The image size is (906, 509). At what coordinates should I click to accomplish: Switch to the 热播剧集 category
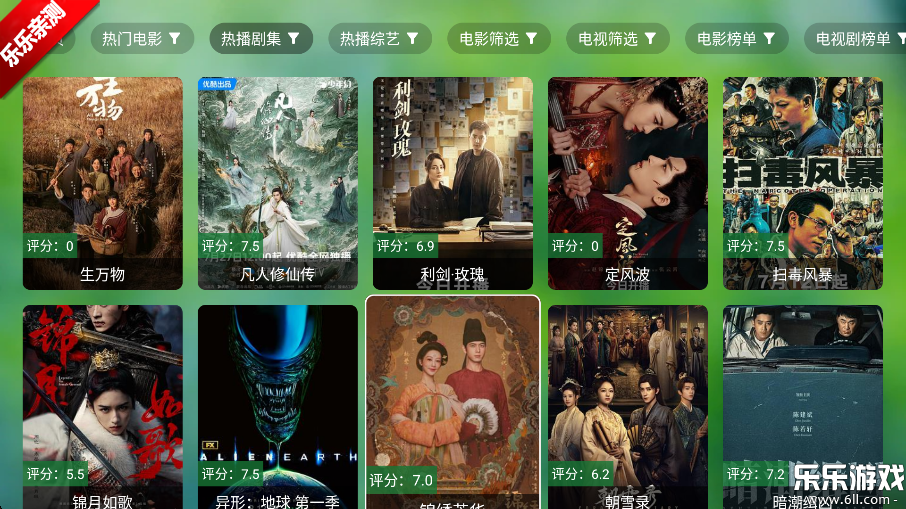[x=261, y=39]
